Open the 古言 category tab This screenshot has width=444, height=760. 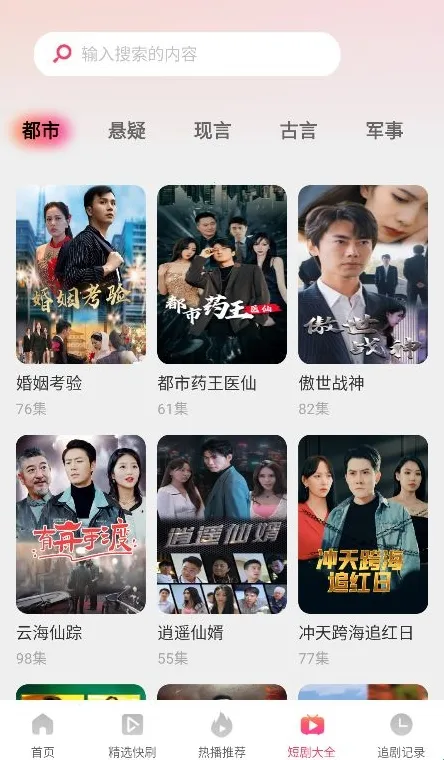(298, 130)
